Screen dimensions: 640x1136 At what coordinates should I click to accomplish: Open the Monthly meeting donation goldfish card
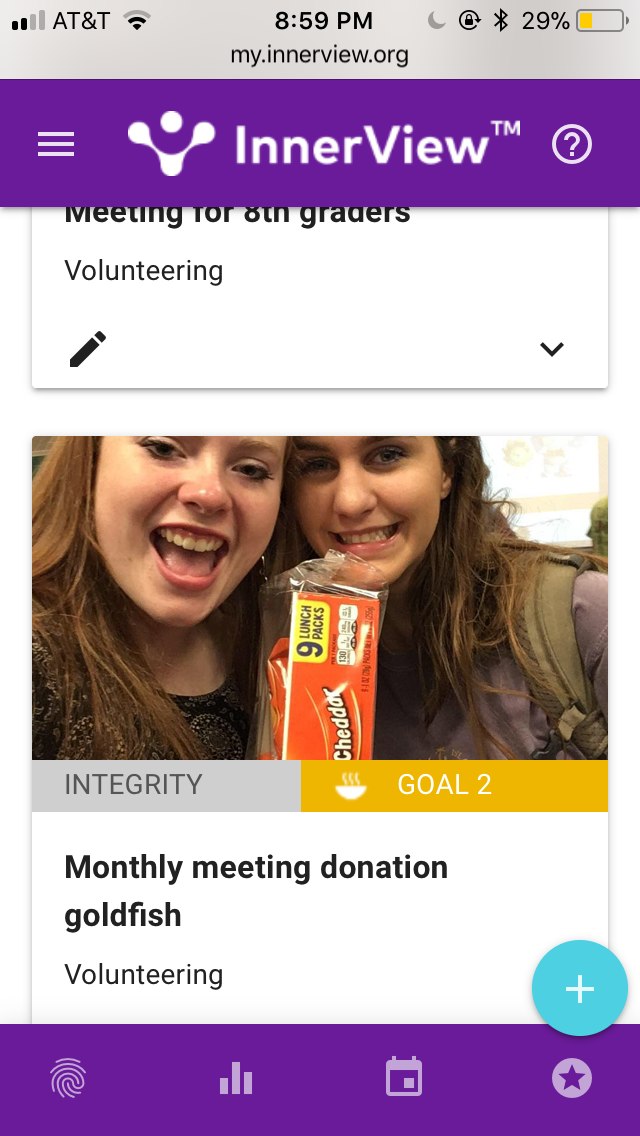[x=256, y=890]
